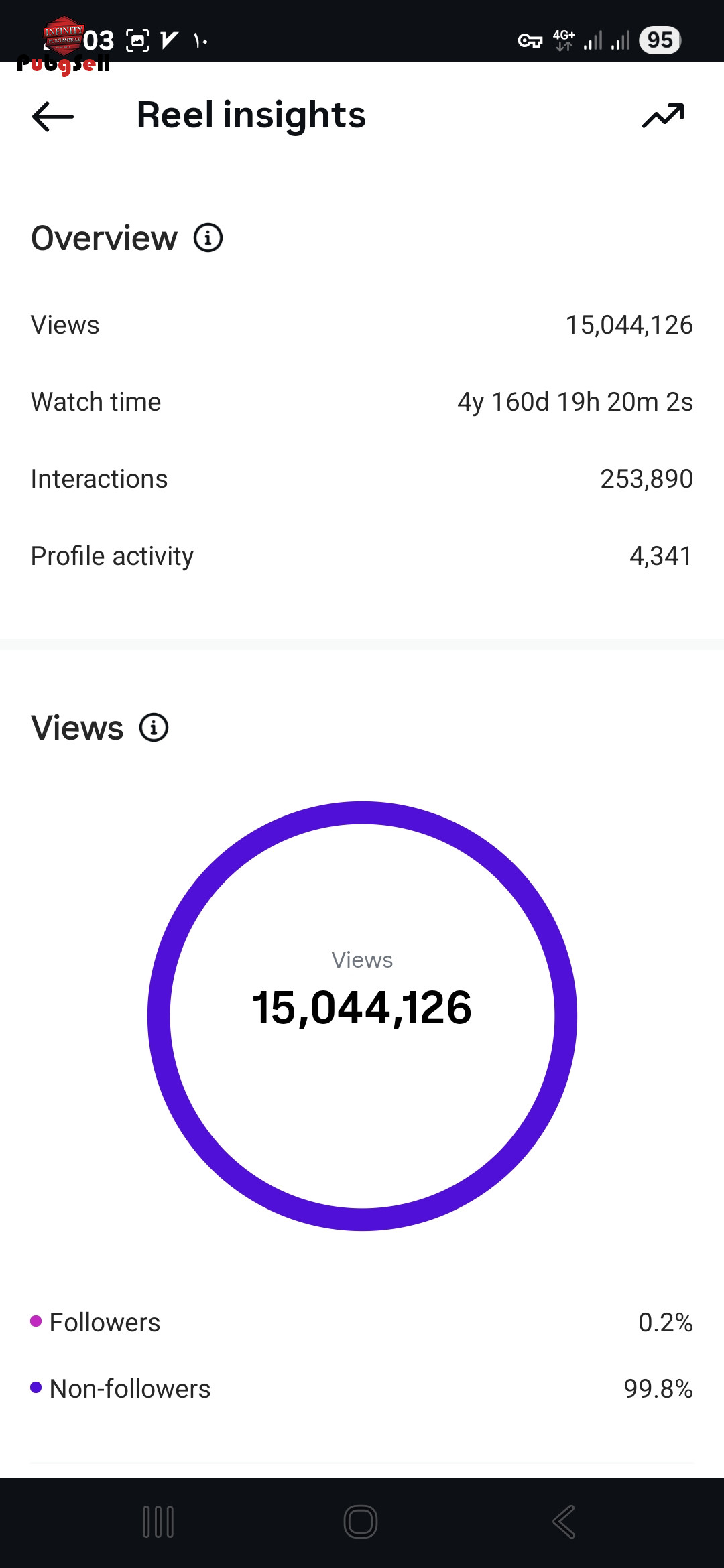Screen dimensions: 724x1568
Task: Open recent apps from navigation bar
Action: (x=158, y=1522)
